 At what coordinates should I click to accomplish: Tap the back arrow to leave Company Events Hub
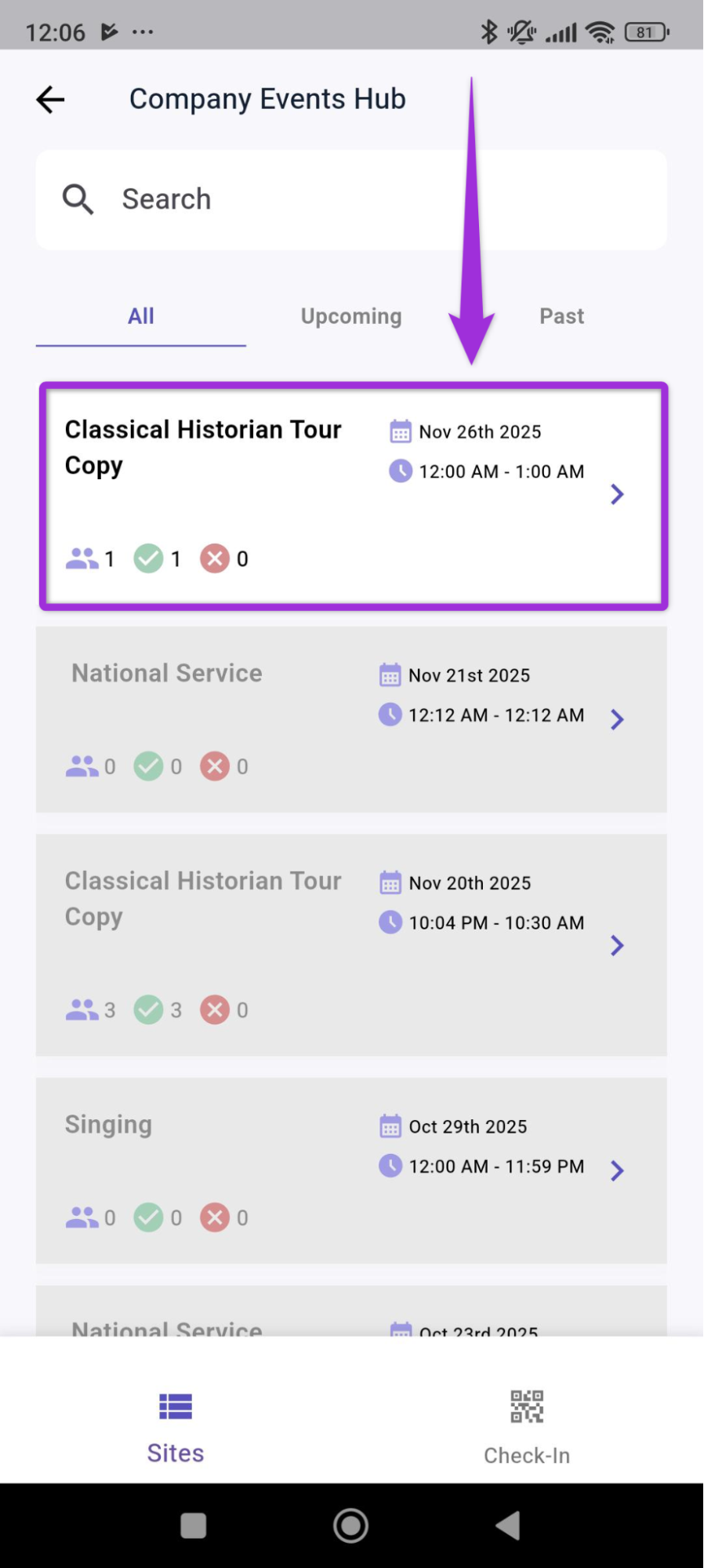49,99
